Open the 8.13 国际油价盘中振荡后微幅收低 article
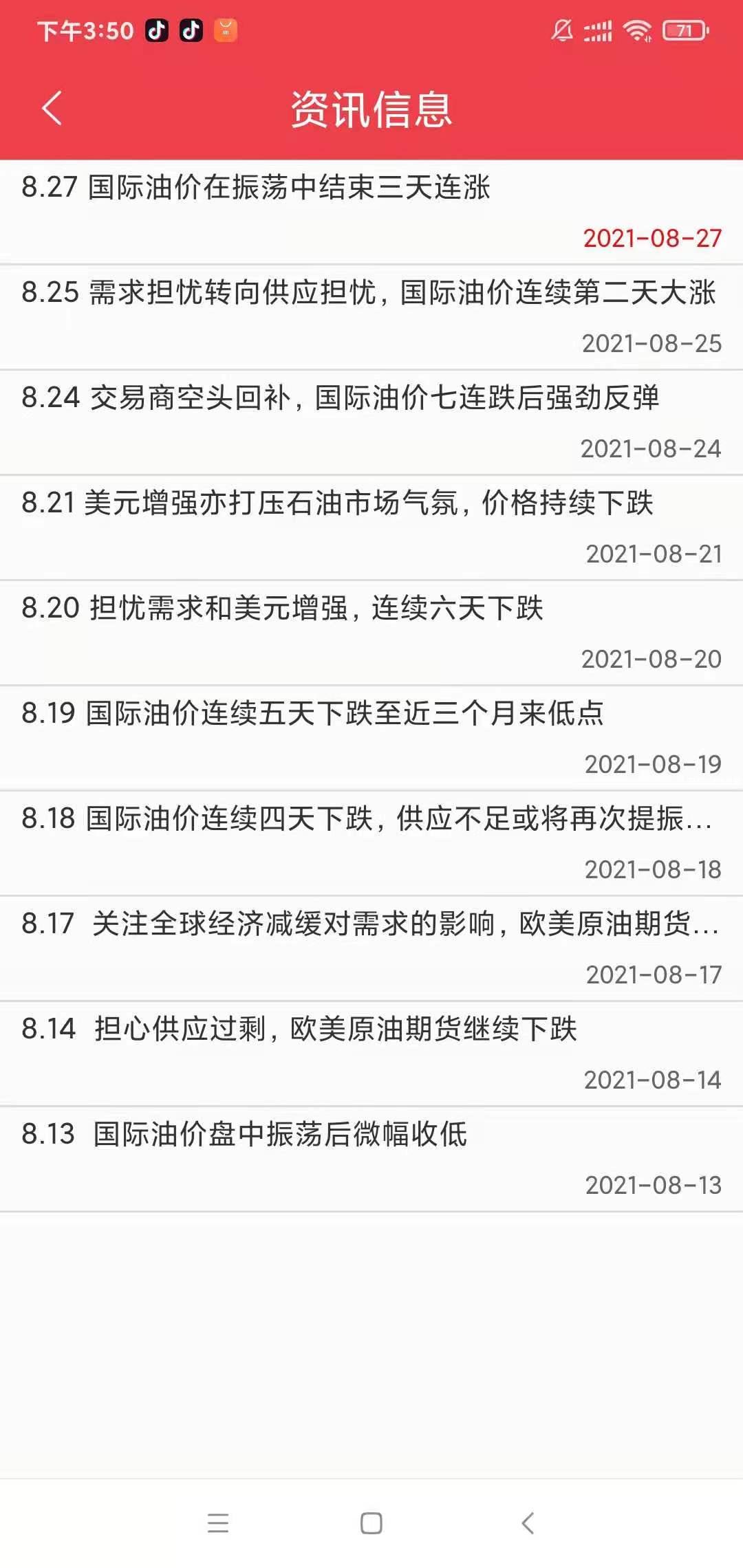The image size is (743, 1568). (x=244, y=1135)
